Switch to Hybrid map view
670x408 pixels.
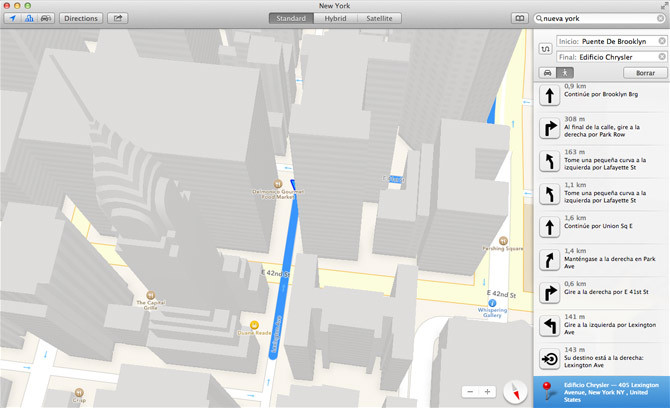point(335,18)
